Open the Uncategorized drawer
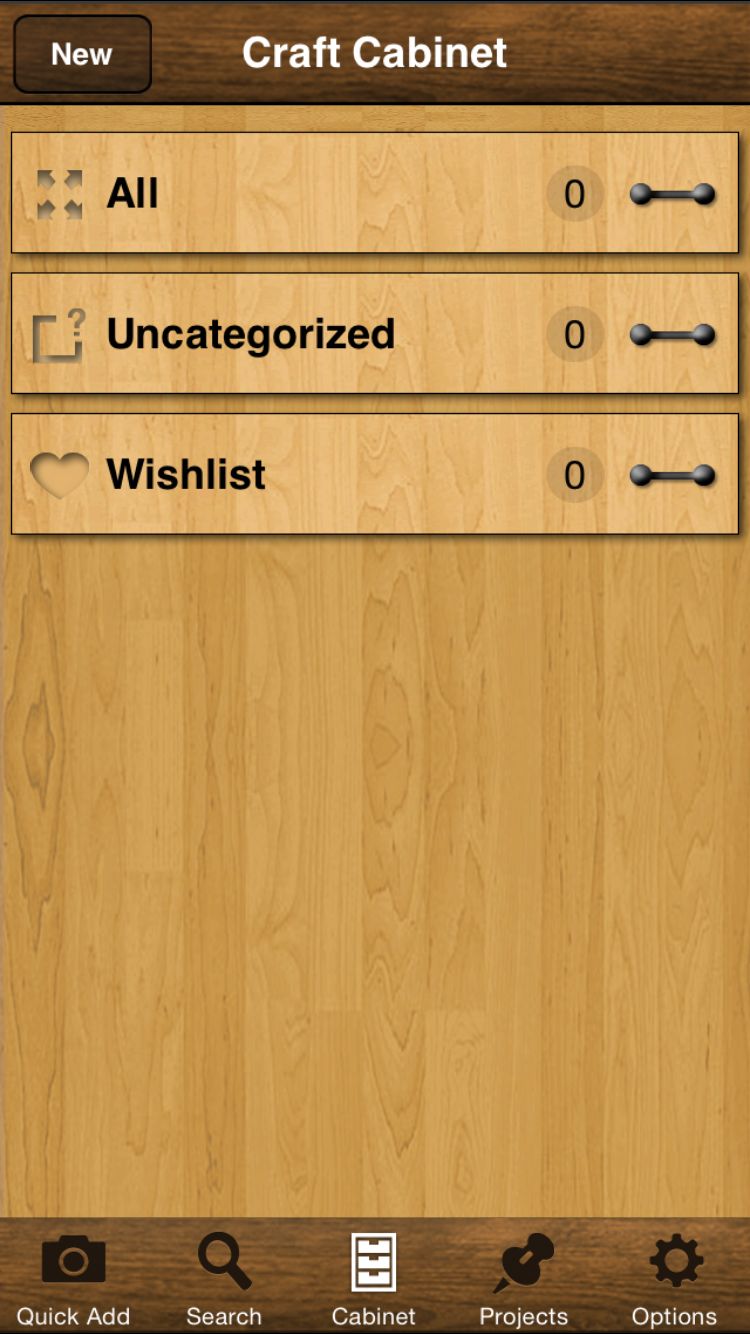Screen dimensions: 750x1334 (x=375, y=334)
